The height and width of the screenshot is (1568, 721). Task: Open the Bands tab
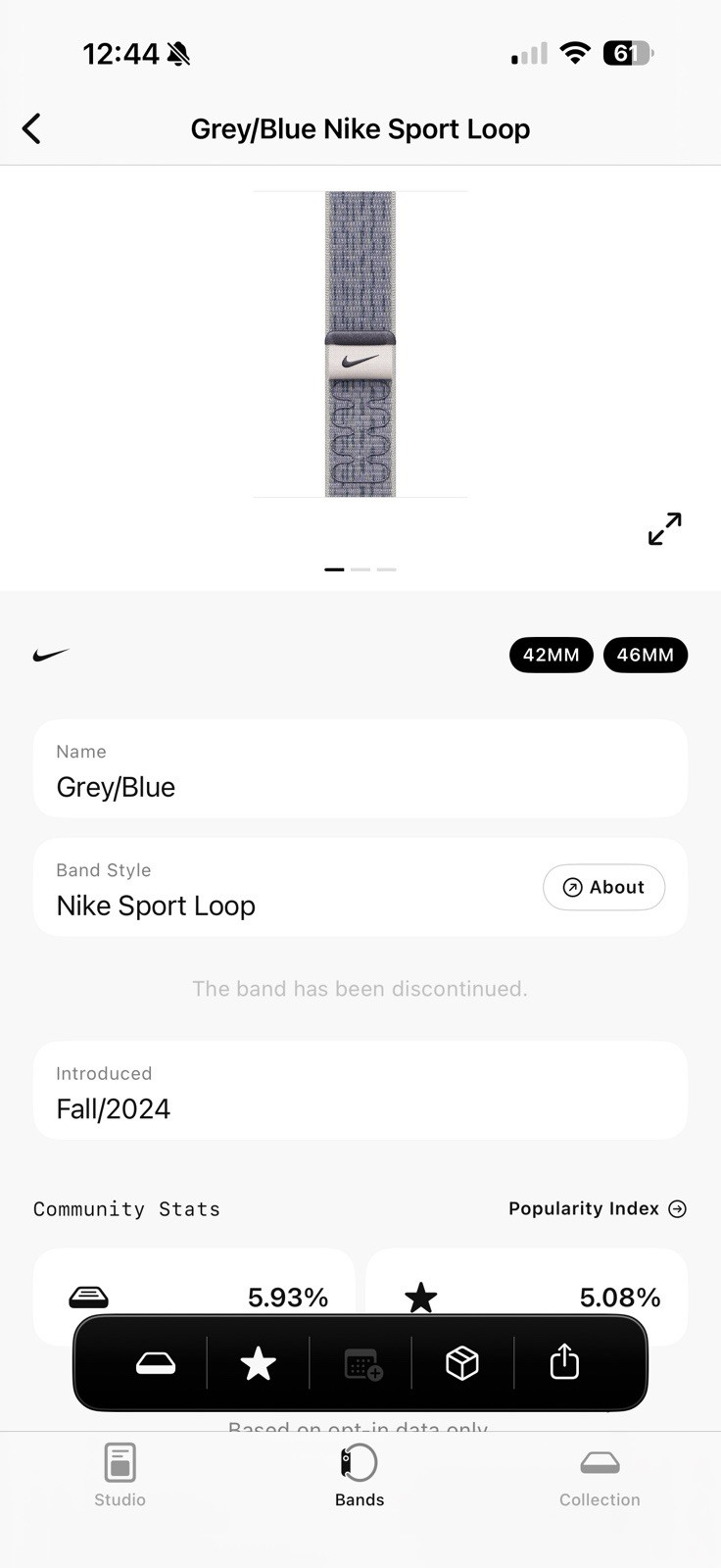(360, 1475)
